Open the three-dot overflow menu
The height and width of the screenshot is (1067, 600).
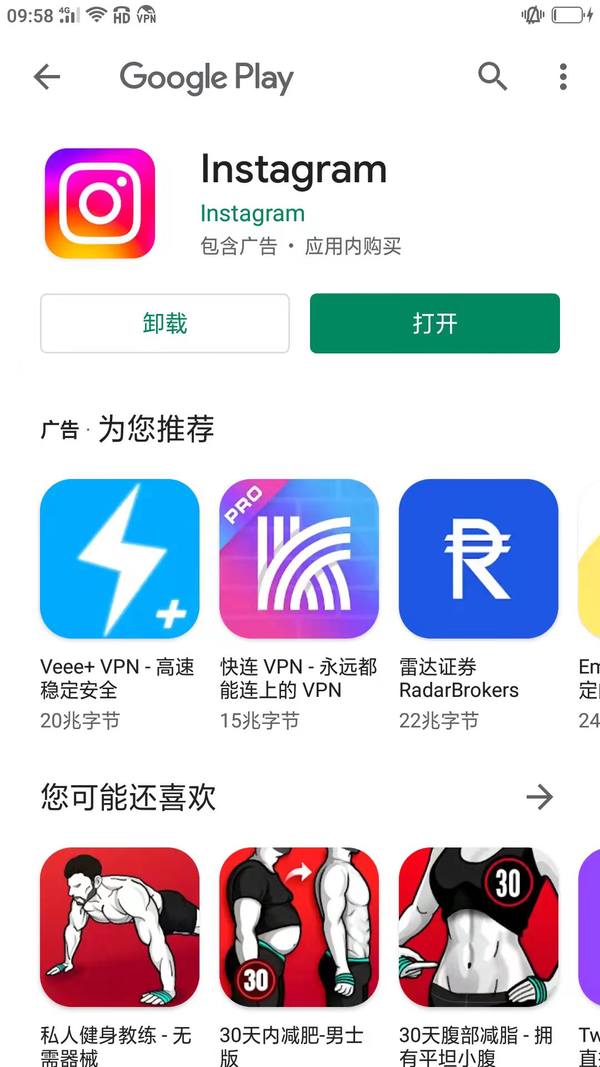pyautogui.click(x=563, y=77)
